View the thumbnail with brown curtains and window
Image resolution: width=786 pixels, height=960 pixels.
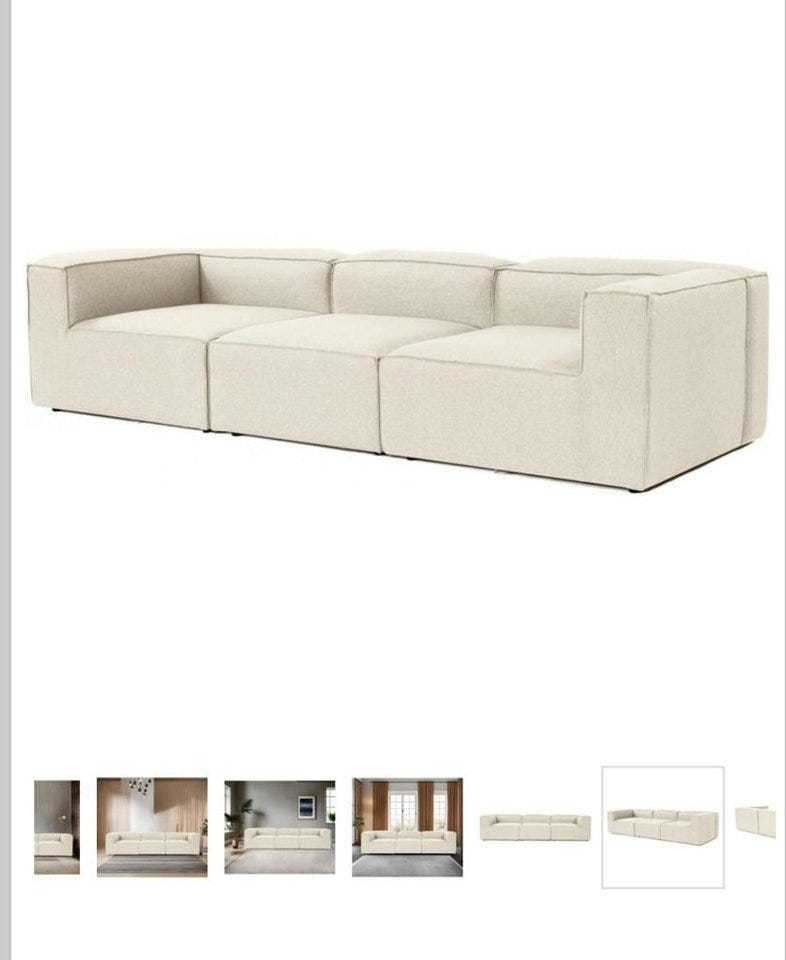click(x=407, y=827)
